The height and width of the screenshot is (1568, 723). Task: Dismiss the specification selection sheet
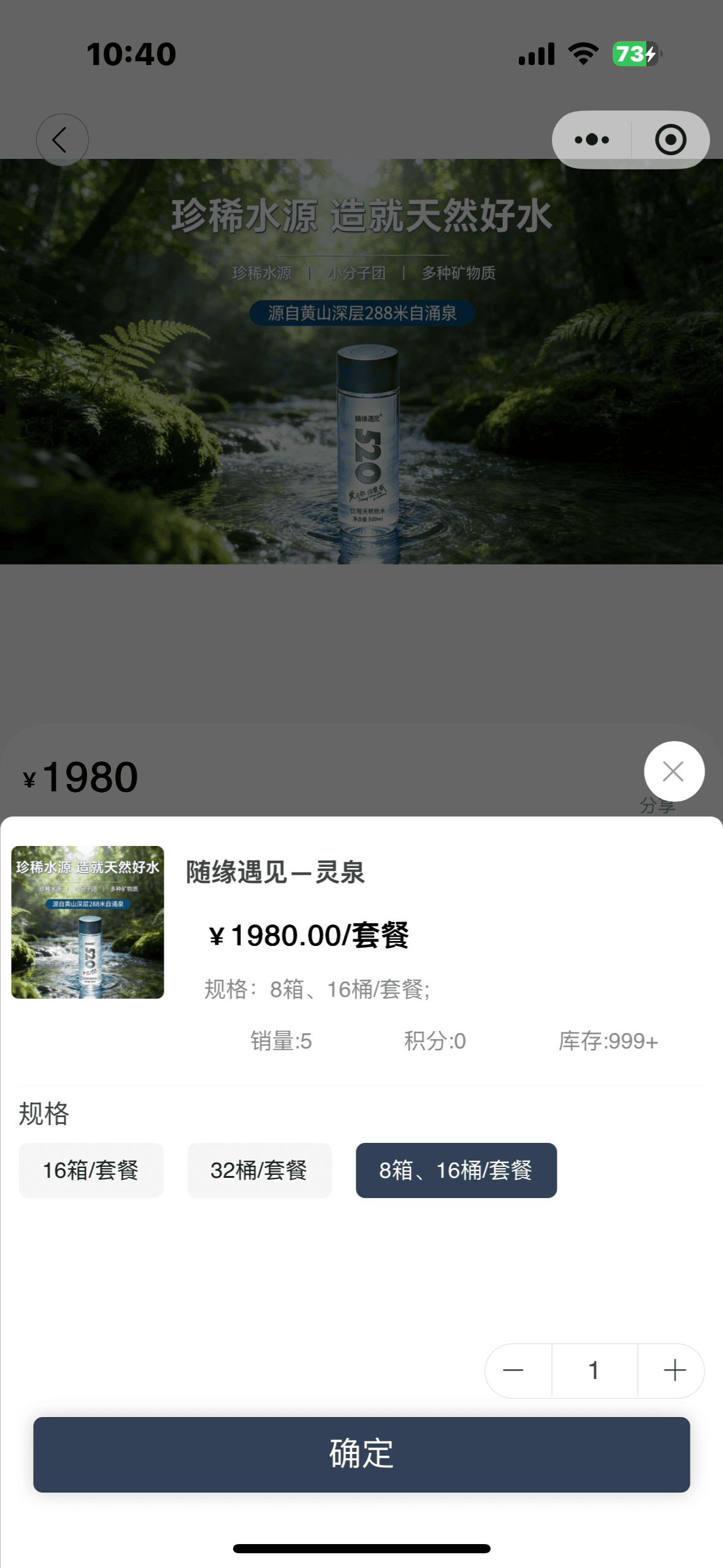point(673,771)
